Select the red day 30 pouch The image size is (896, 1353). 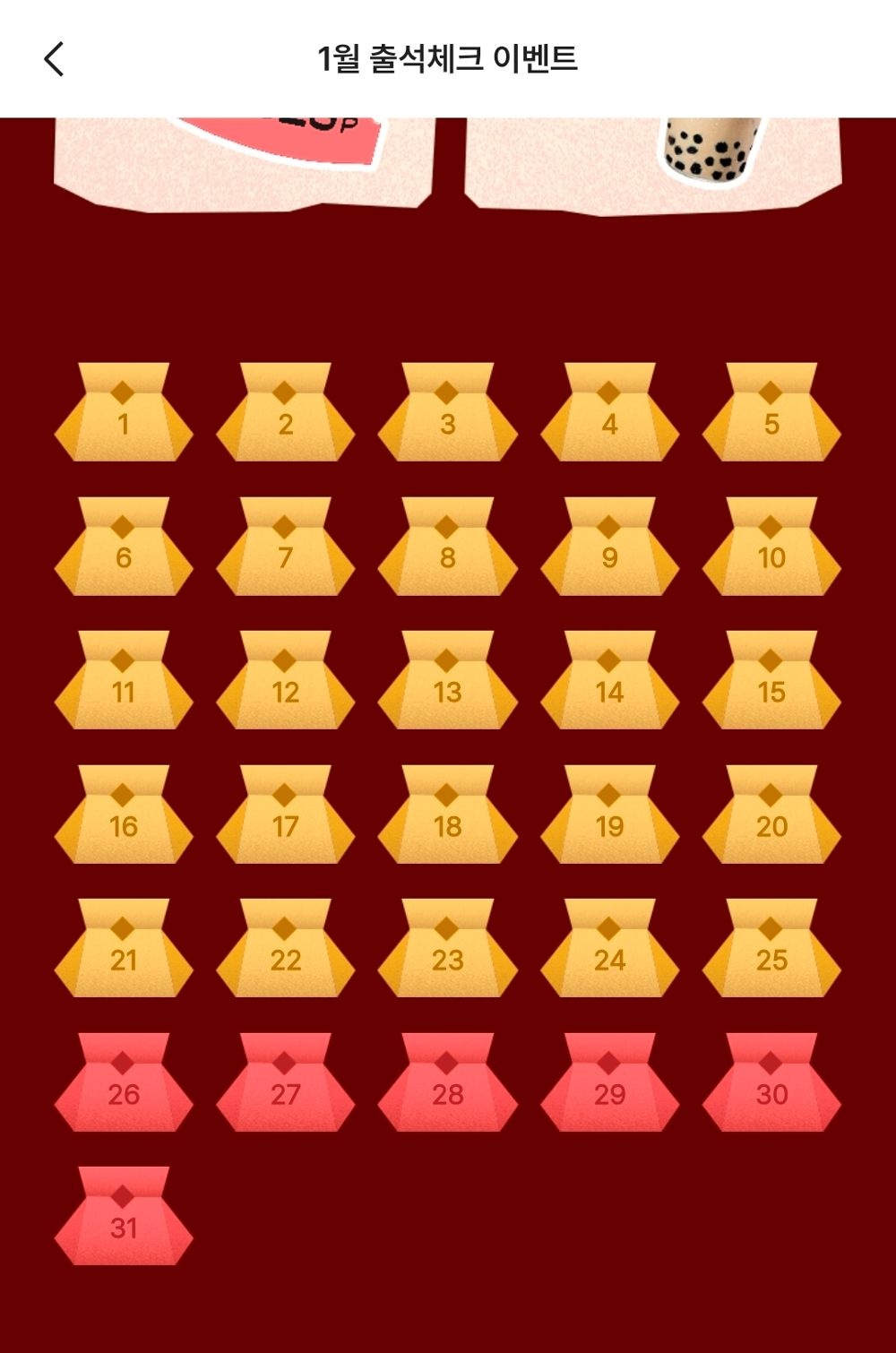tap(771, 1084)
